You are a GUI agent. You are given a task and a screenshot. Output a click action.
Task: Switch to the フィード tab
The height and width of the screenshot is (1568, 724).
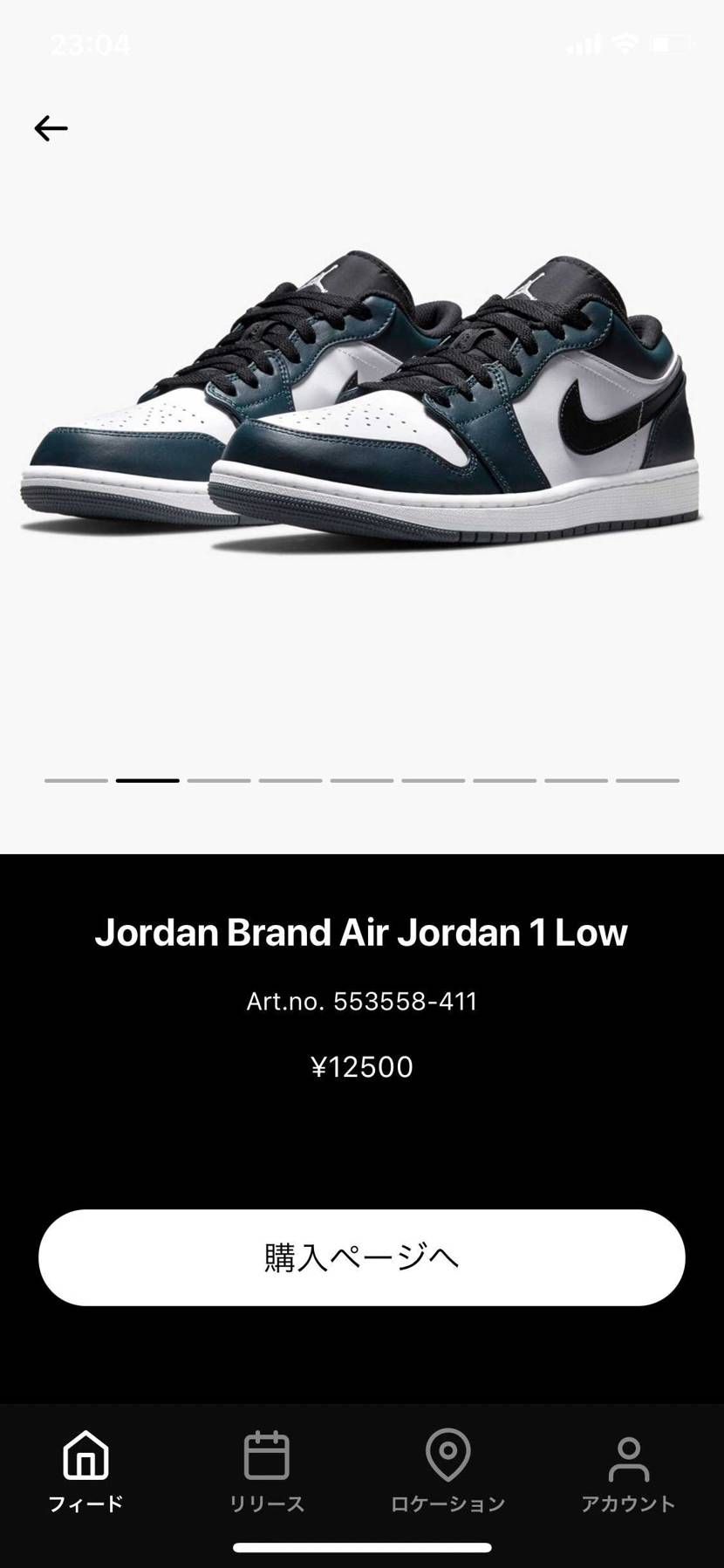point(85,1471)
